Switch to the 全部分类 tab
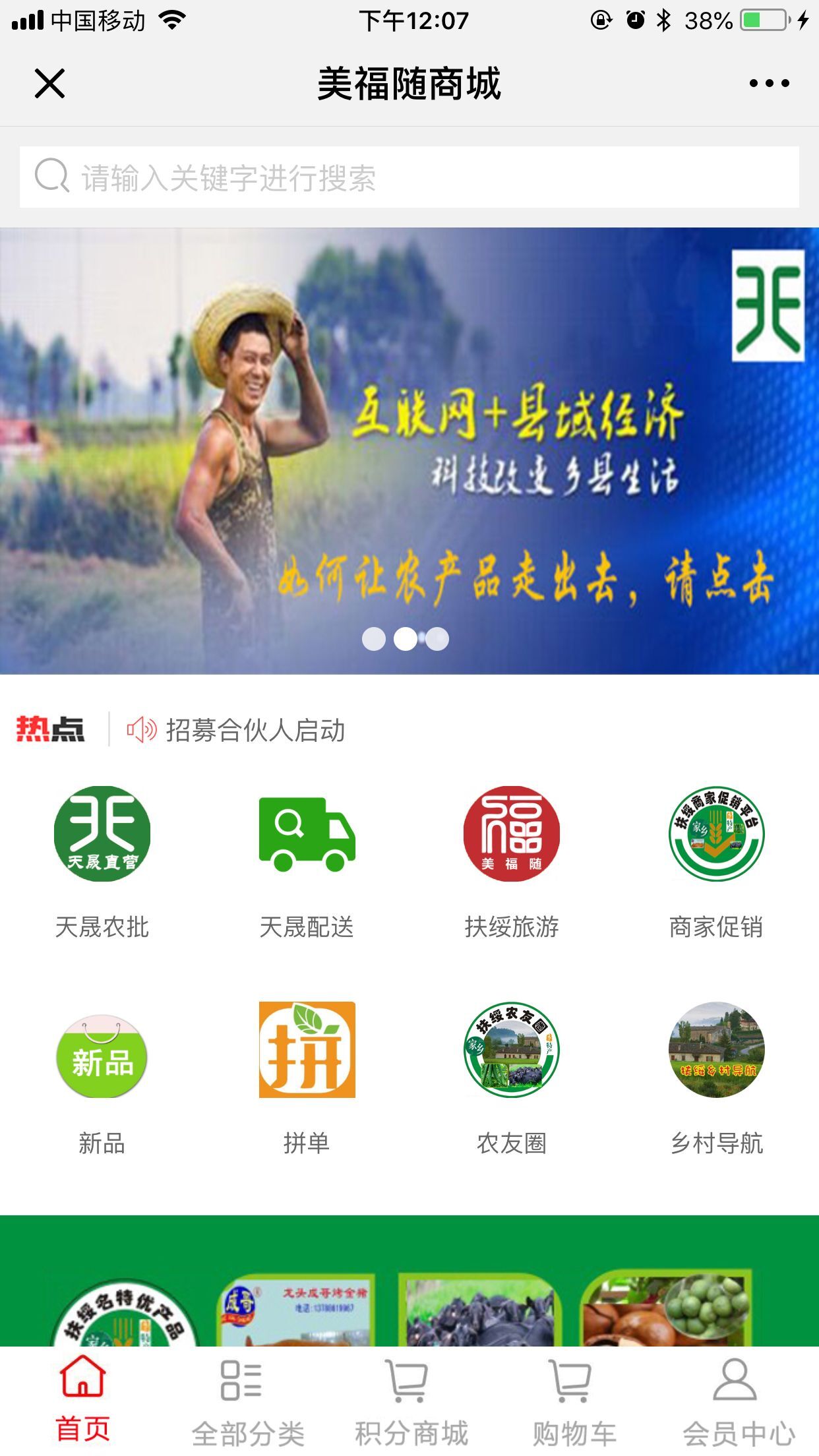Screen dimensions: 819x1456 click(x=247, y=1403)
